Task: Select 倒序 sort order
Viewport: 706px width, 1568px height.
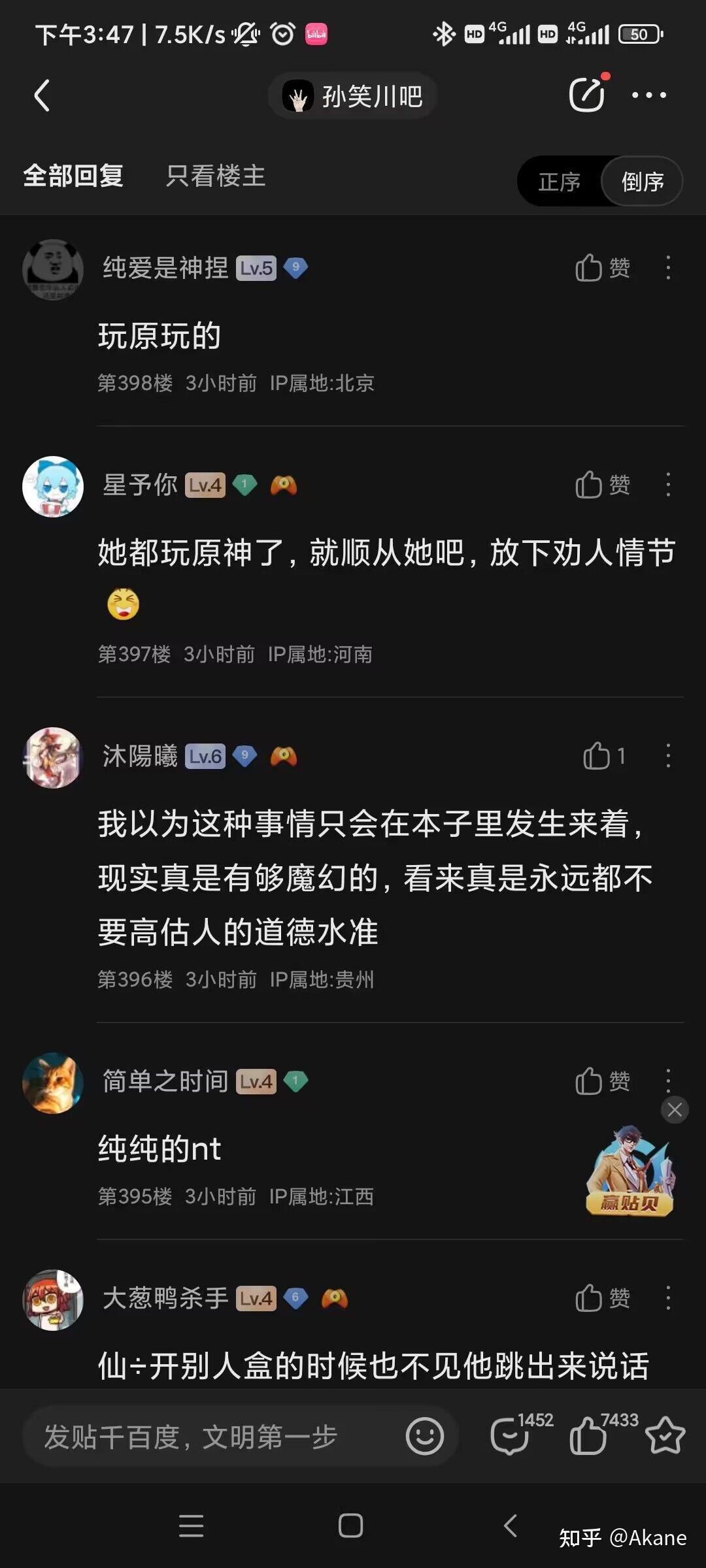Action: 642,182
